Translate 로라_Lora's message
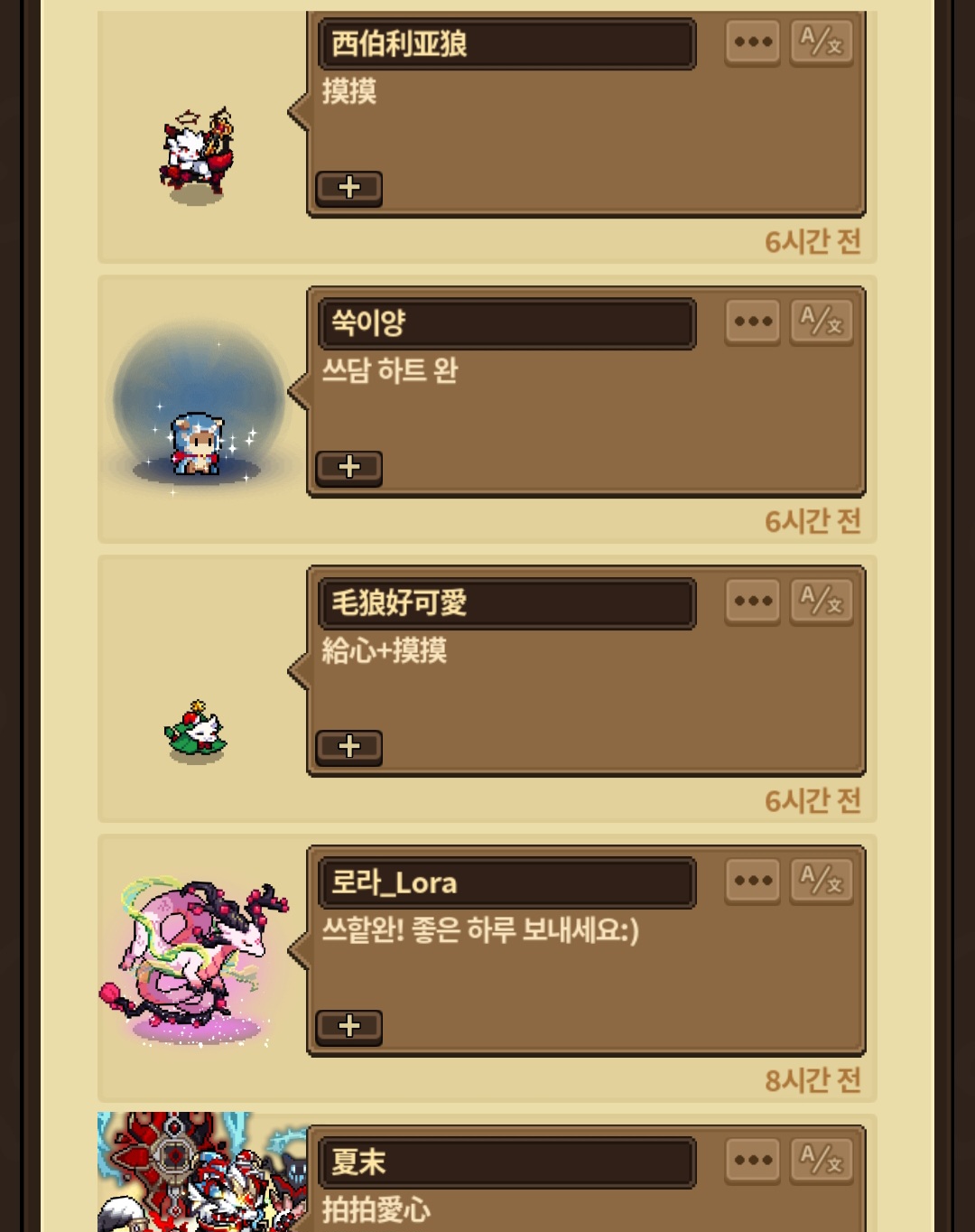The width and height of the screenshot is (975, 1232). click(x=821, y=882)
